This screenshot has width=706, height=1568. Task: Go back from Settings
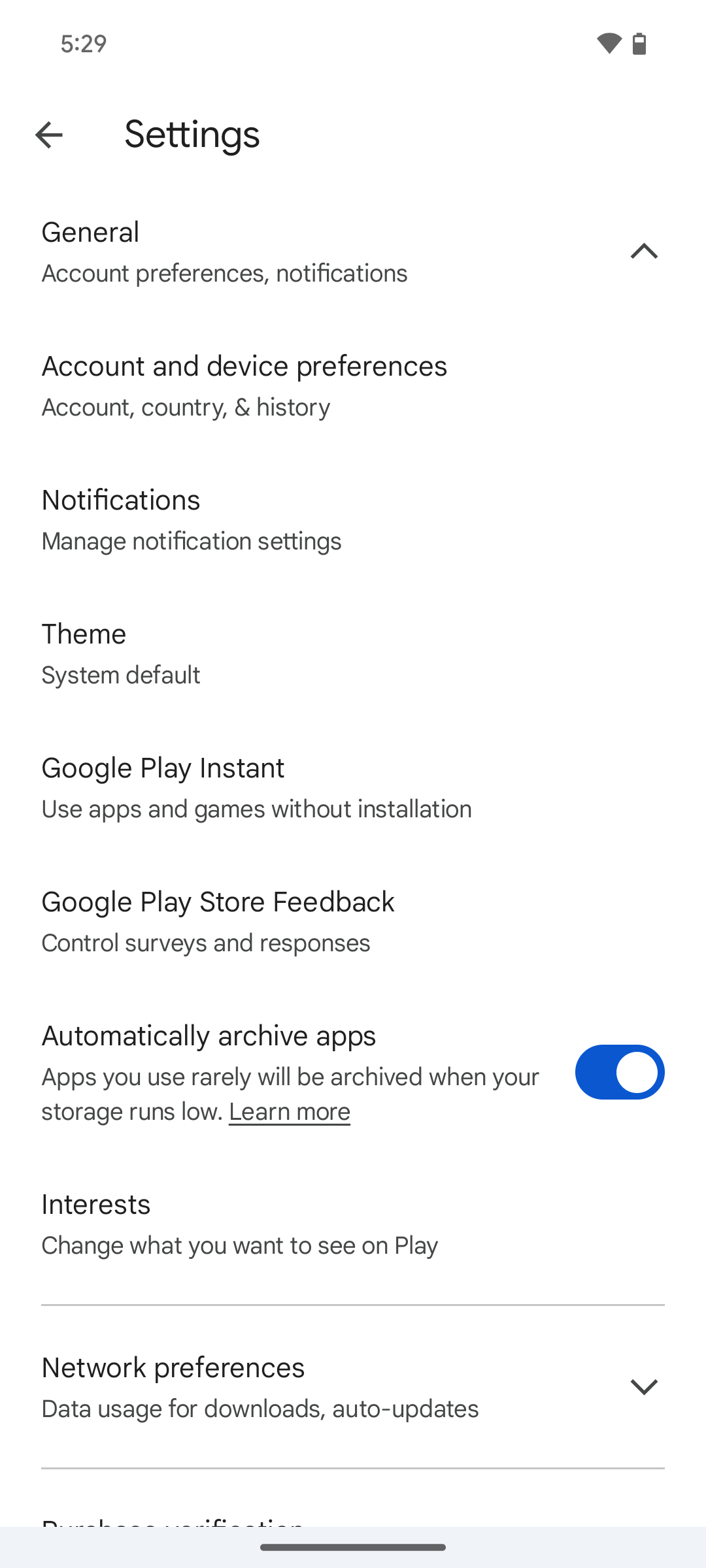[x=49, y=135]
